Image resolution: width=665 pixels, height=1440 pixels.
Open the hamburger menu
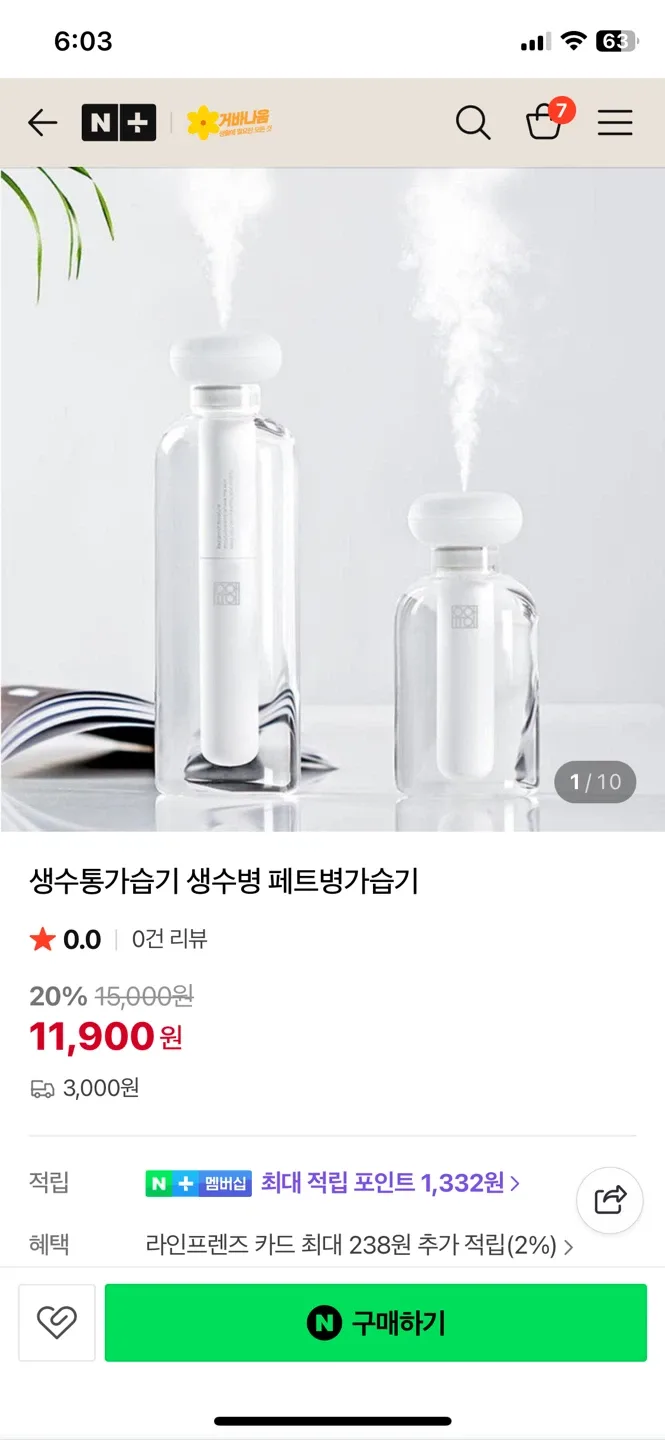pyautogui.click(x=615, y=123)
